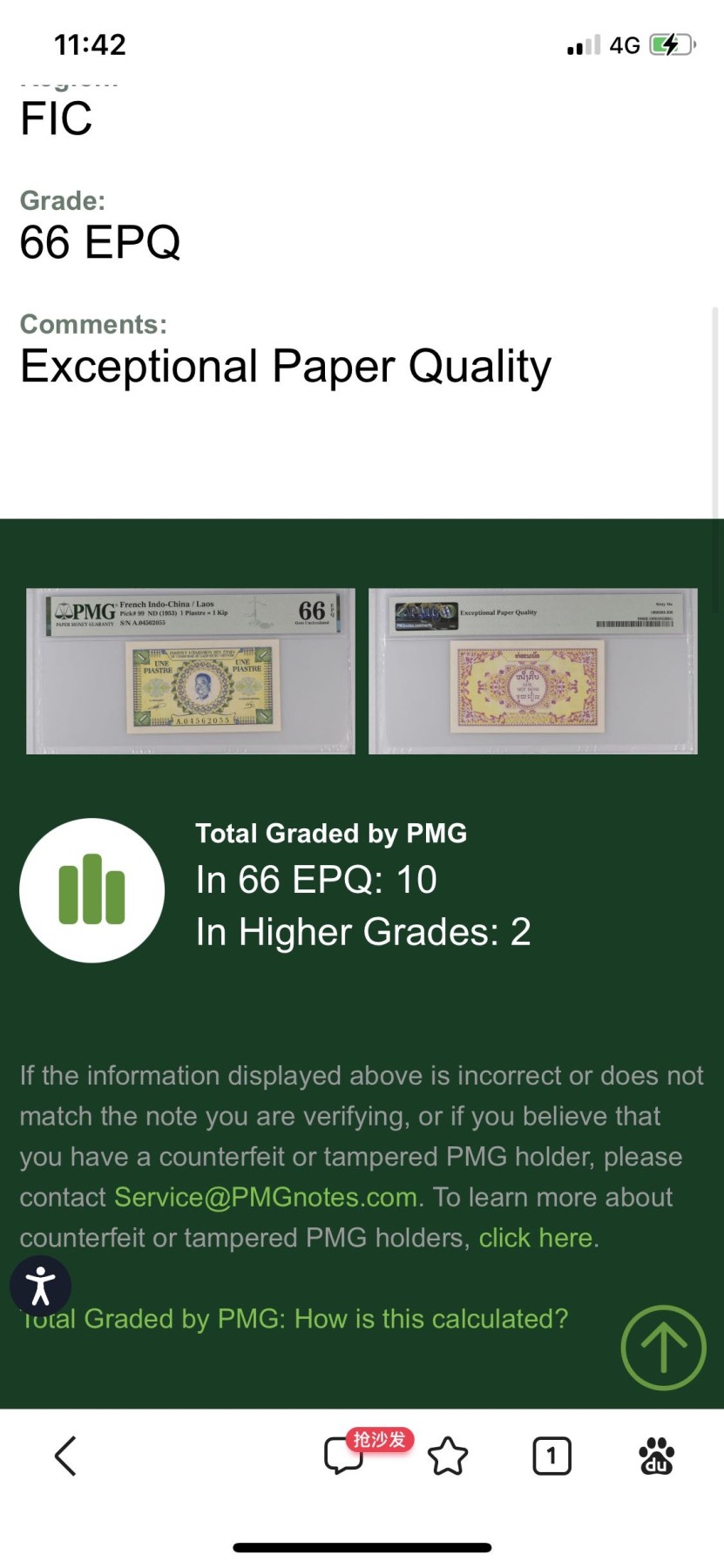Open the comments bubble icon

click(342, 1456)
